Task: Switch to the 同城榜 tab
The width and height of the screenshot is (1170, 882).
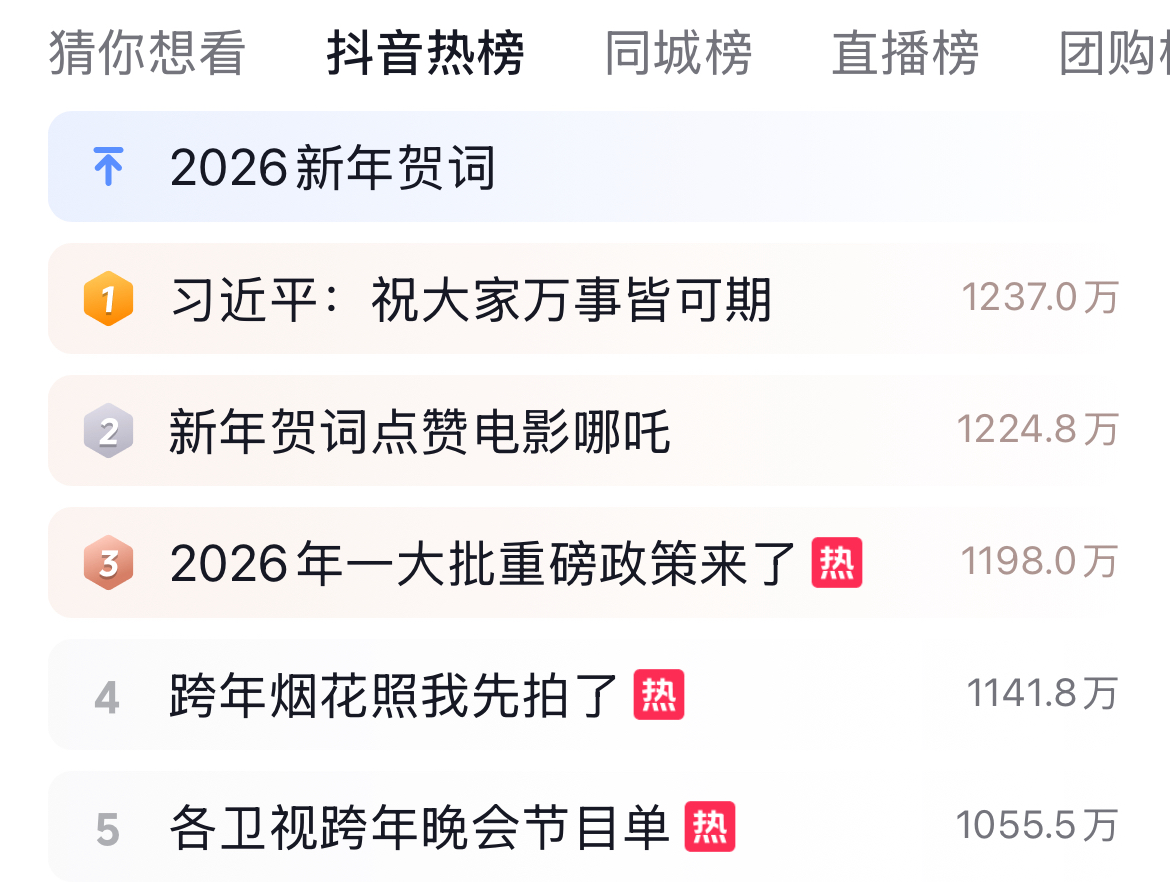Action: click(x=678, y=53)
